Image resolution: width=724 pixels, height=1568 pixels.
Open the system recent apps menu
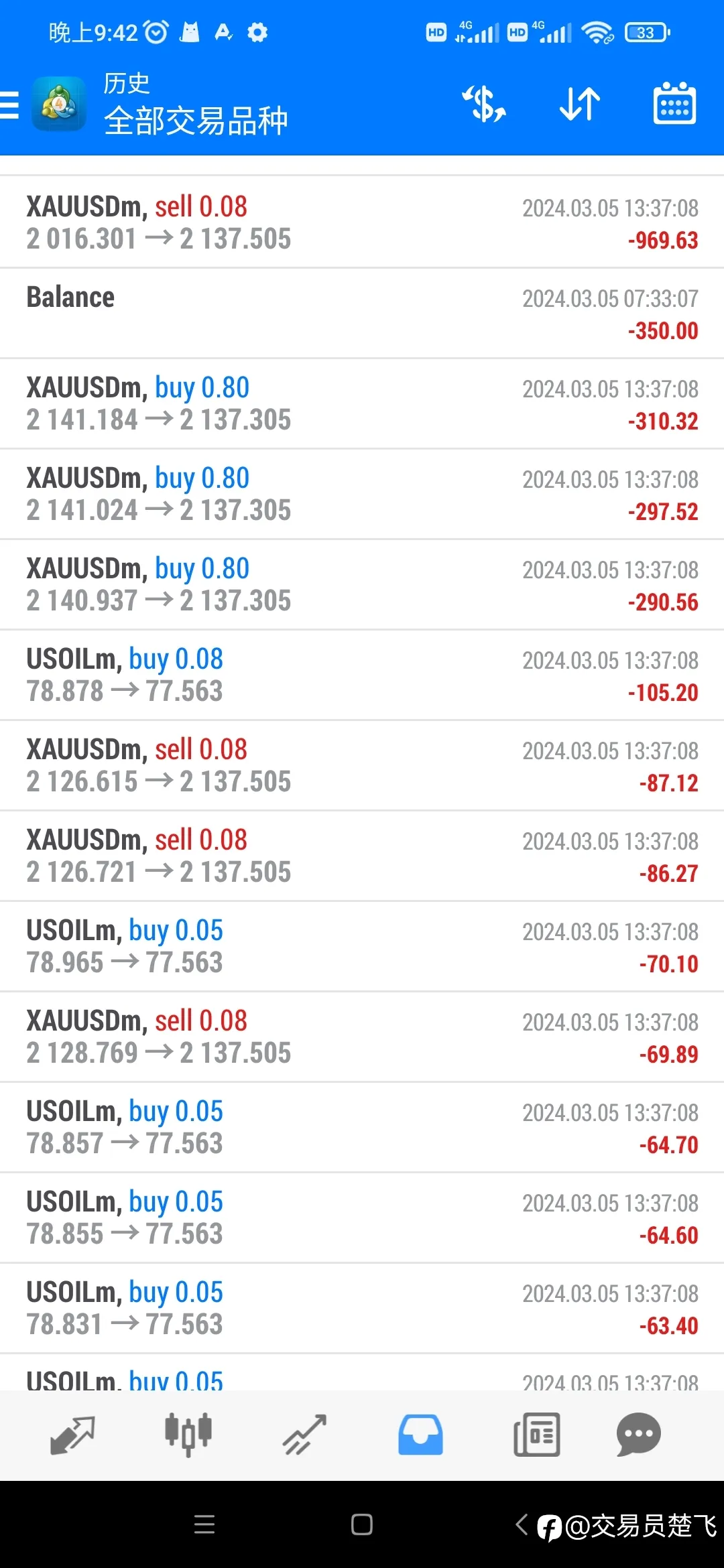click(x=204, y=1524)
